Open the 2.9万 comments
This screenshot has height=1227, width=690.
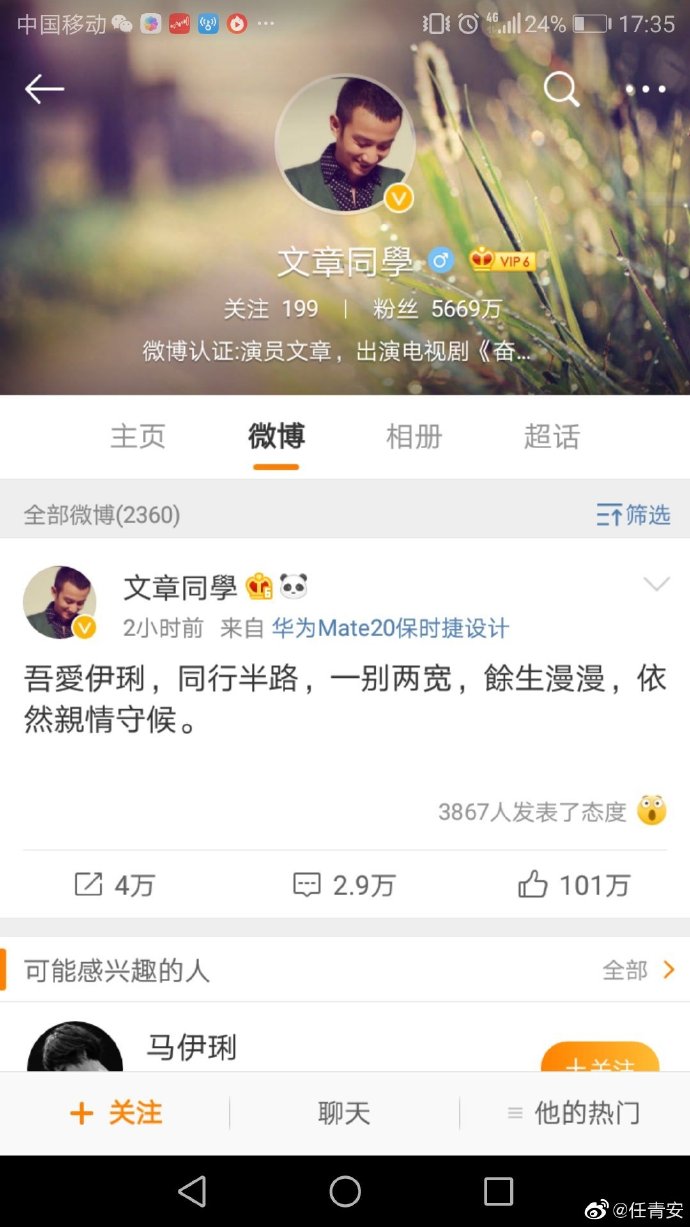pos(344,884)
